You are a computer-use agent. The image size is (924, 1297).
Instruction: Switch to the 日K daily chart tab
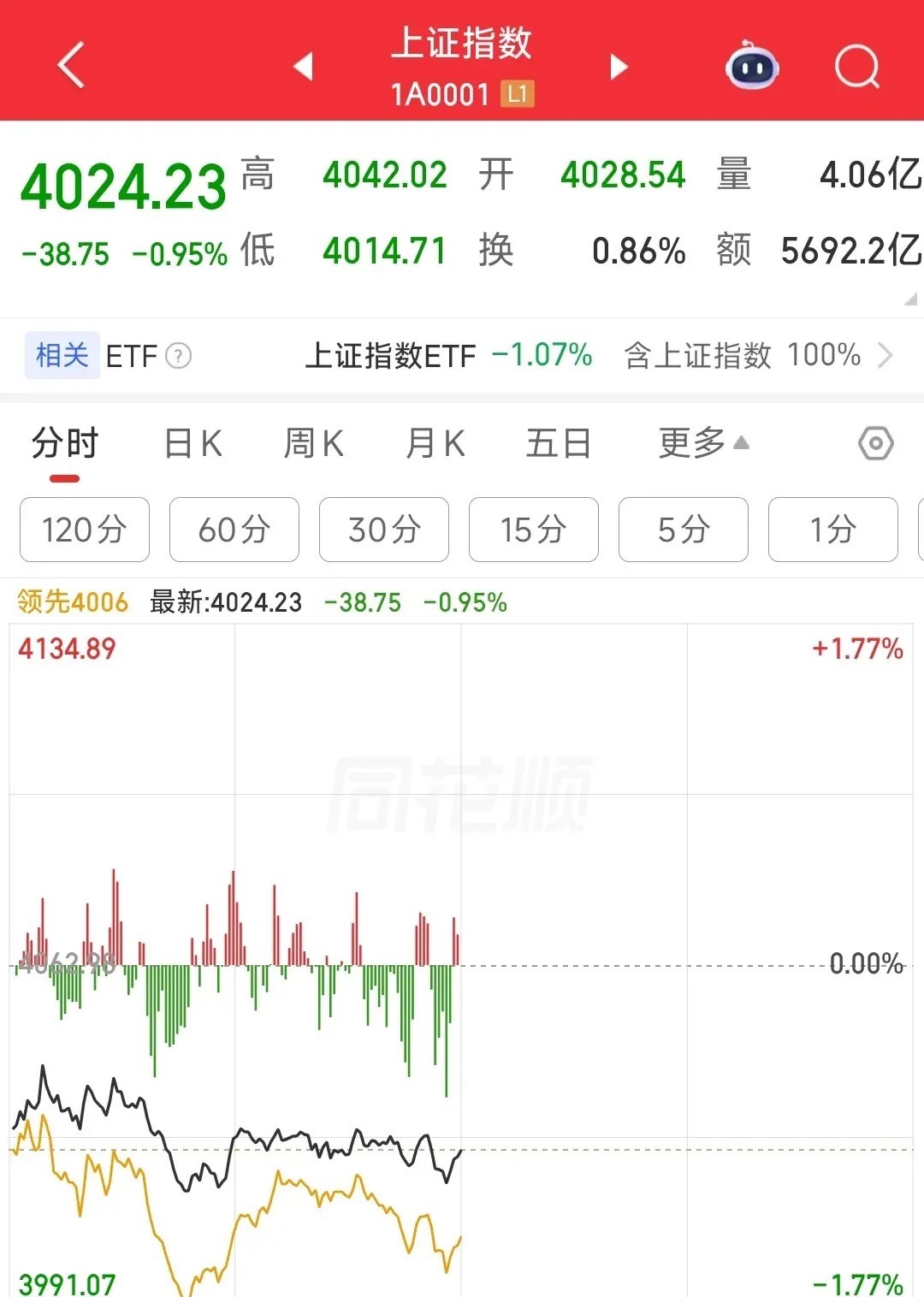click(192, 442)
